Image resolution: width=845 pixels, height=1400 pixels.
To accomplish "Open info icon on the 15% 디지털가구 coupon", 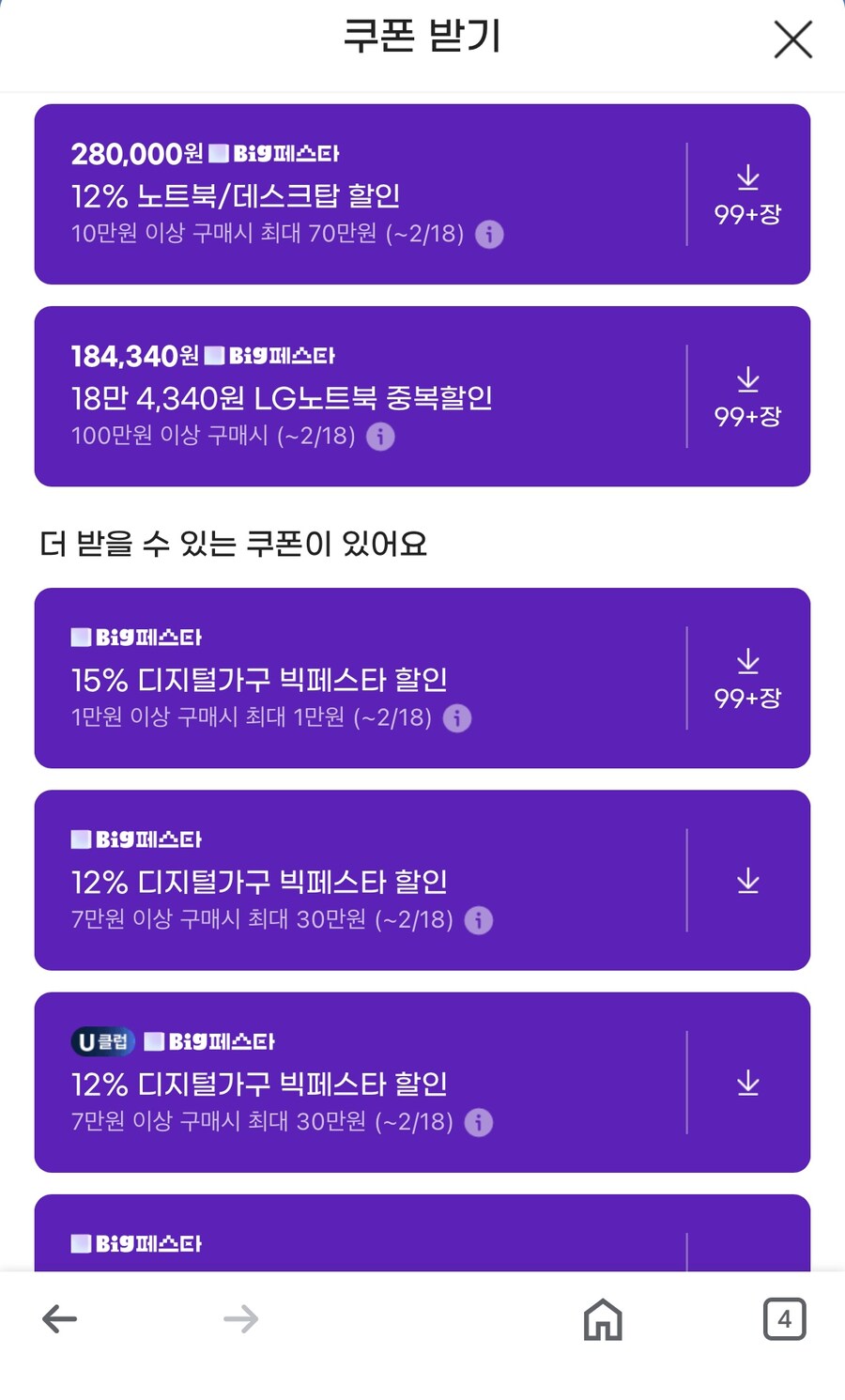I will 457,718.
